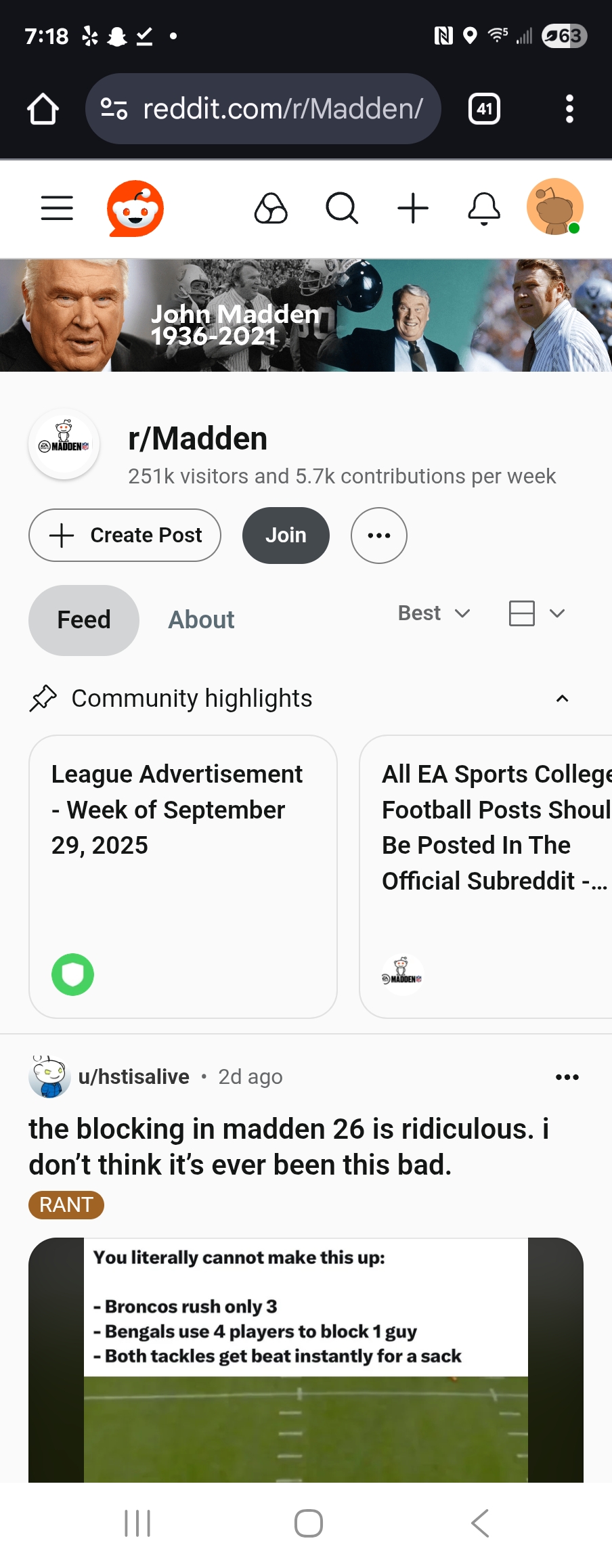
Task: Open the community more options button
Action: pos(379,535)
